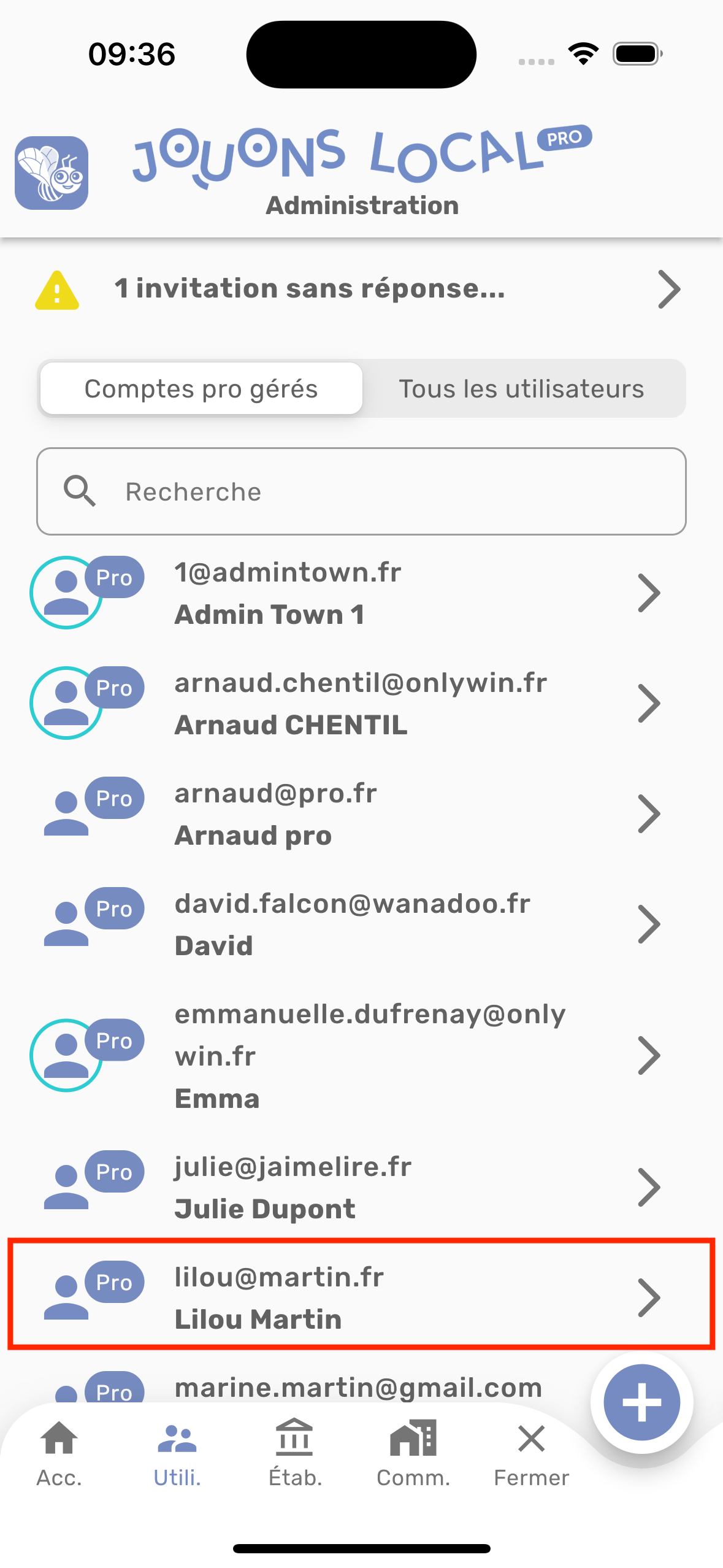Viewport: 723px width, 1568px height.
Task: Switch to the Étab. tab
Action: (295, 1453)
